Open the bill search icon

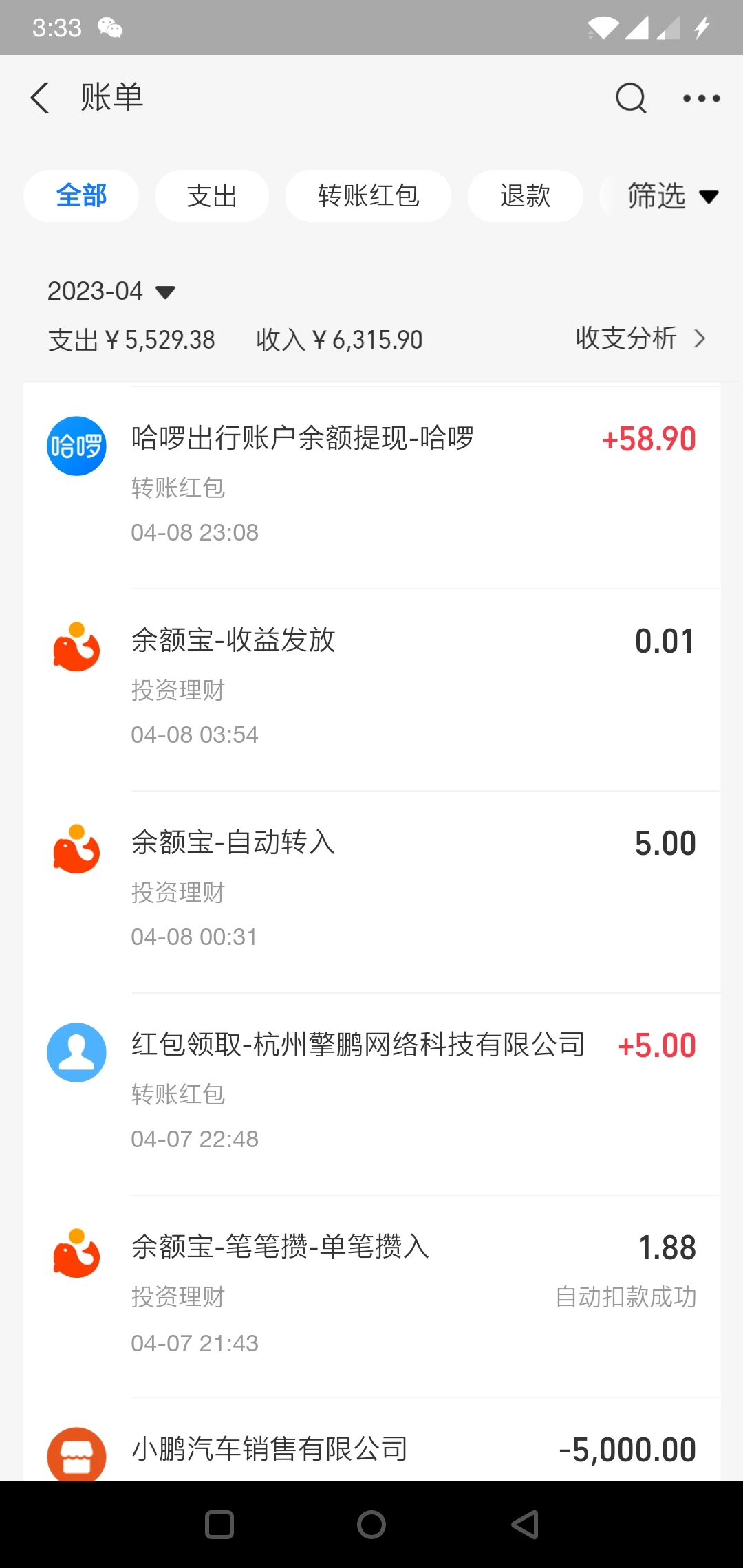click(x=631, y=98)
